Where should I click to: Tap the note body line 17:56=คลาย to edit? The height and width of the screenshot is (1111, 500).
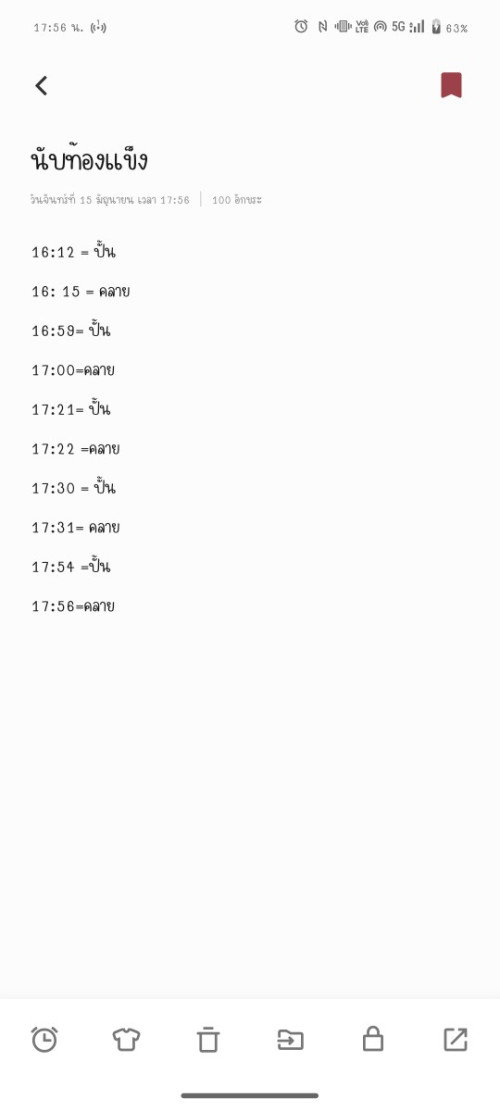pos(74,607)
